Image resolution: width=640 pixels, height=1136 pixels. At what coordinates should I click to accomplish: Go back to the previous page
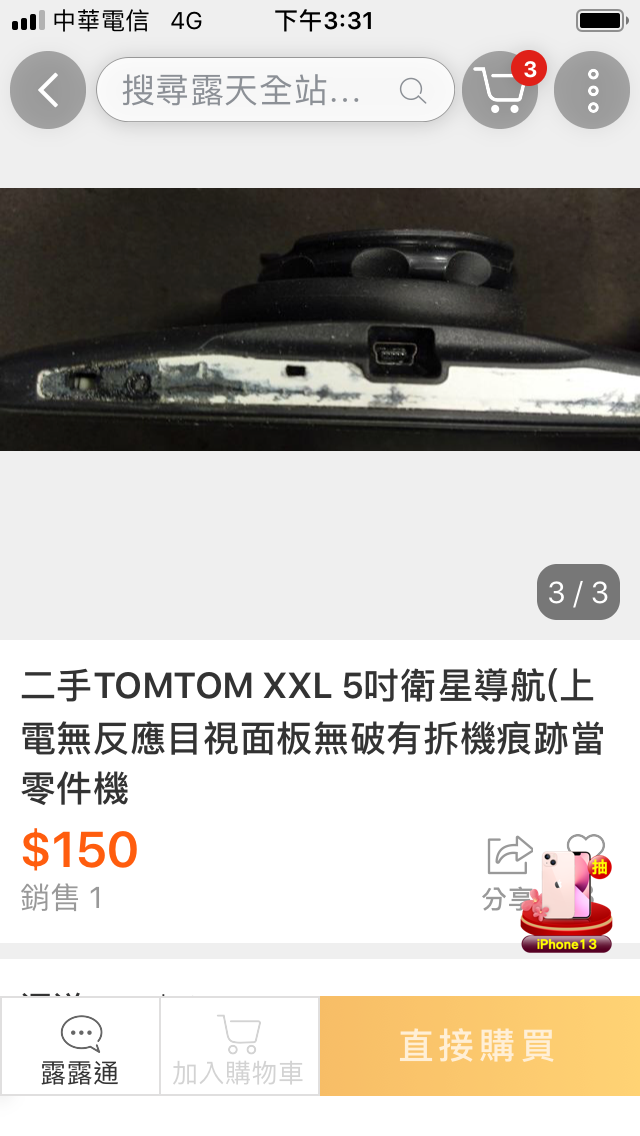pyautogui.click(x=47, y=90)
